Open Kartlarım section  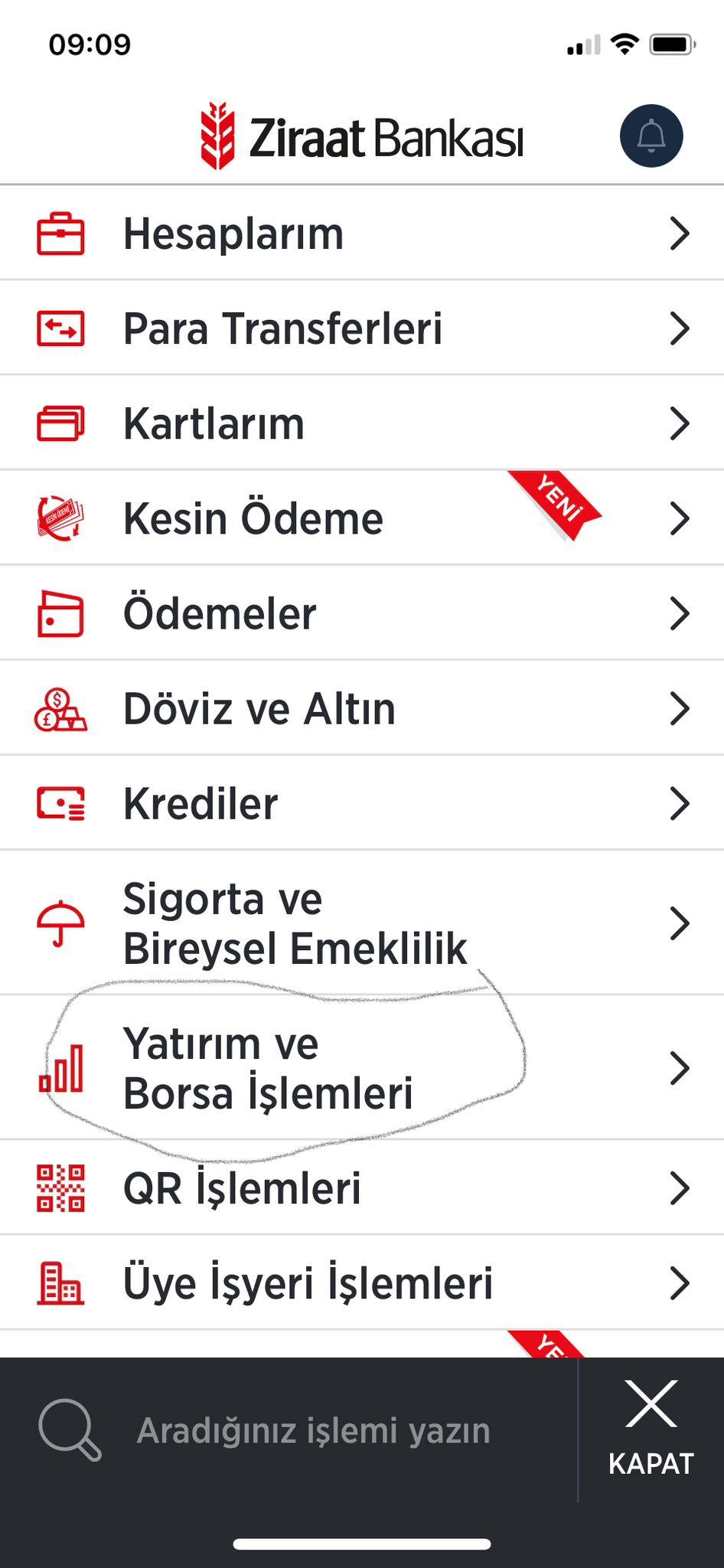click(362, 423)
